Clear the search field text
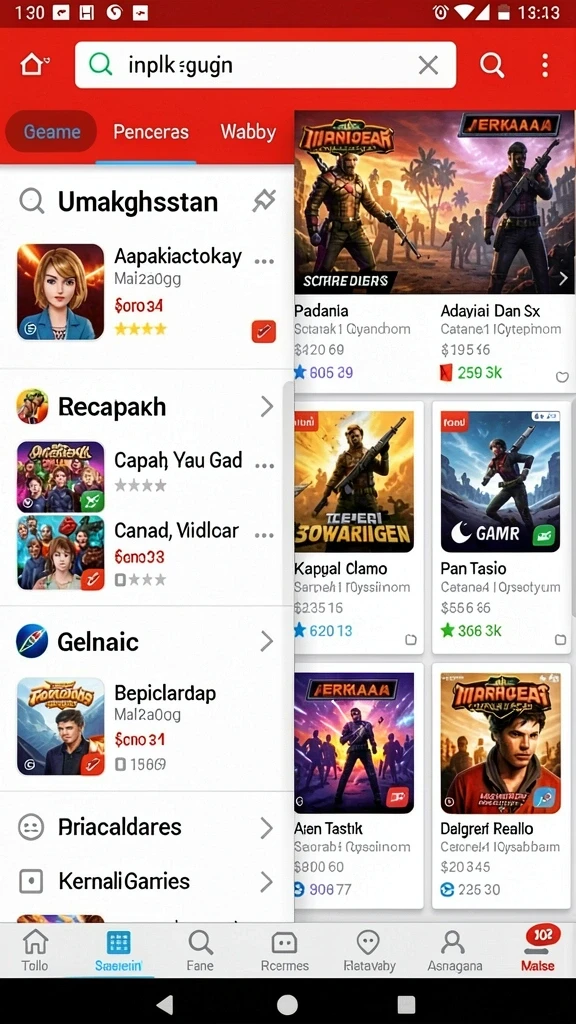The height and width of the screenshot is (1024, 576). 428,65
